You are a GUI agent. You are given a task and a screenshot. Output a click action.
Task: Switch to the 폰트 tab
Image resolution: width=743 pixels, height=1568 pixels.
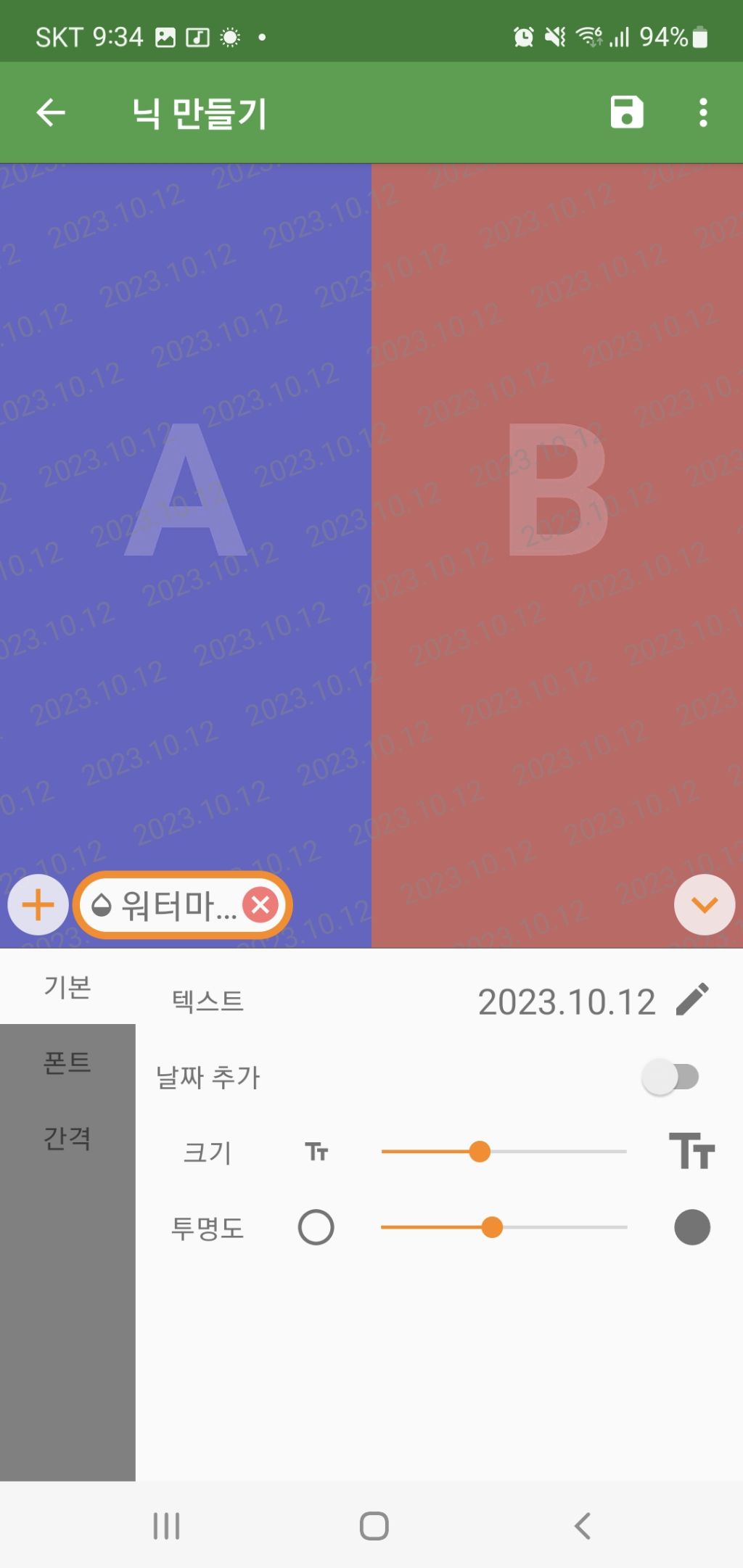pyautogui.click(x=67, y=1062)
